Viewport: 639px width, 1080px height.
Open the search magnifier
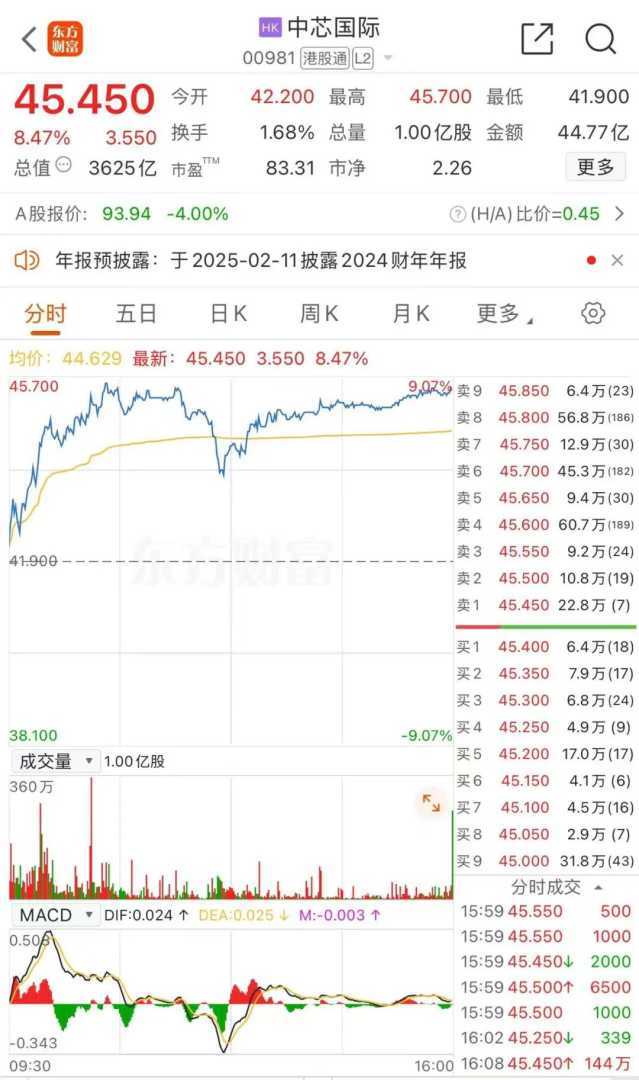point(600,39)
